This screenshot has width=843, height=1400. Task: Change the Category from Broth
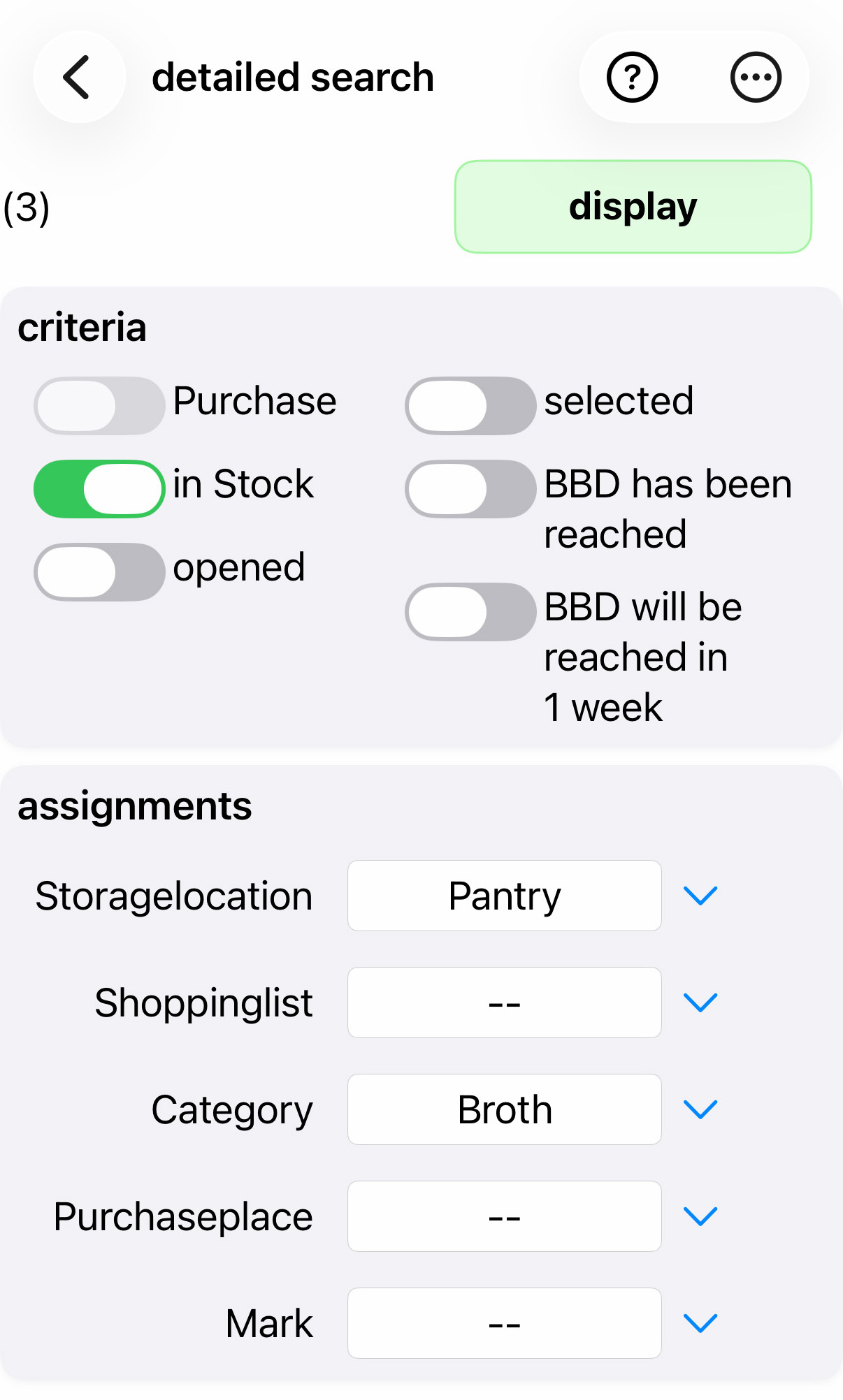tap(504, 1109)
